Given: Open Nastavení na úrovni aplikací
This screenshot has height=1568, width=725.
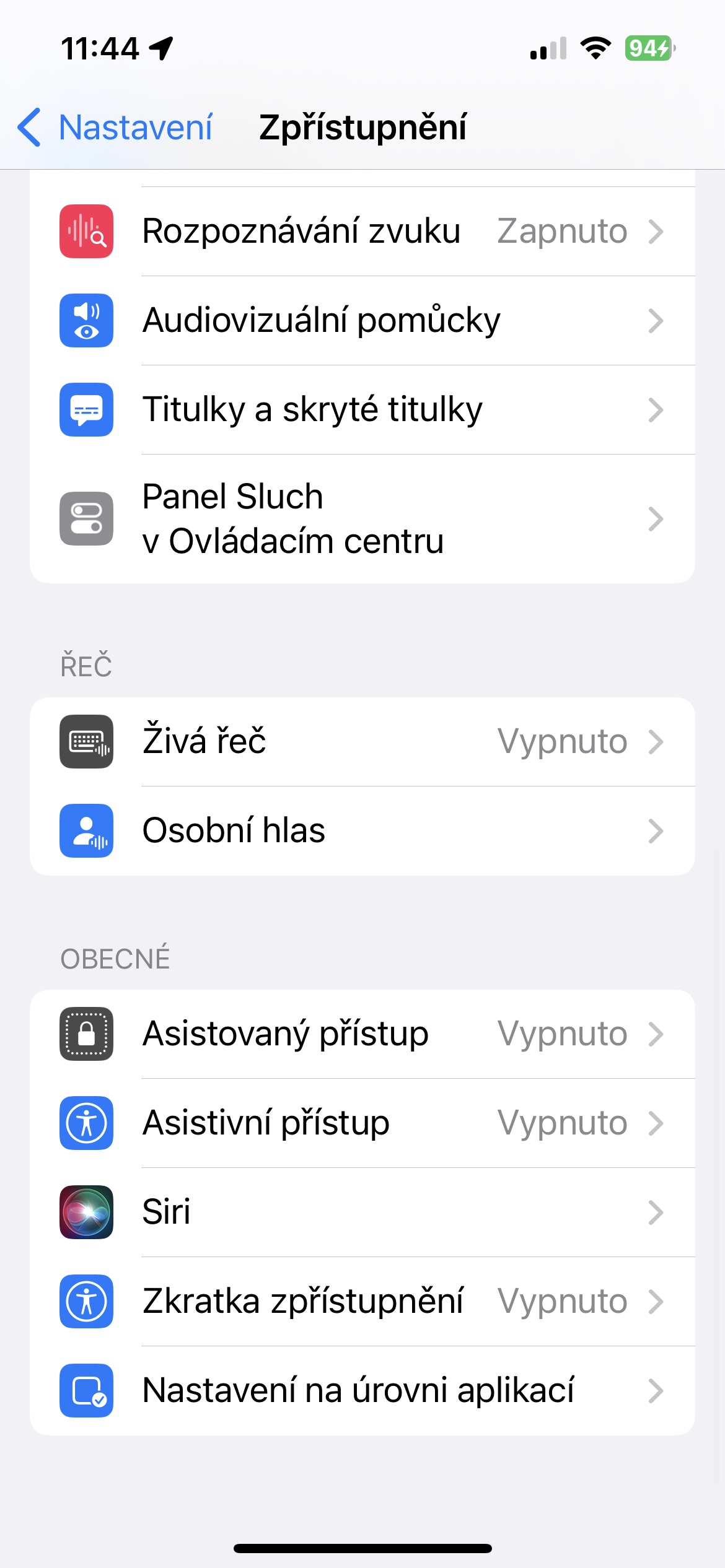Looking at the screenshot, I should 362,1391.
